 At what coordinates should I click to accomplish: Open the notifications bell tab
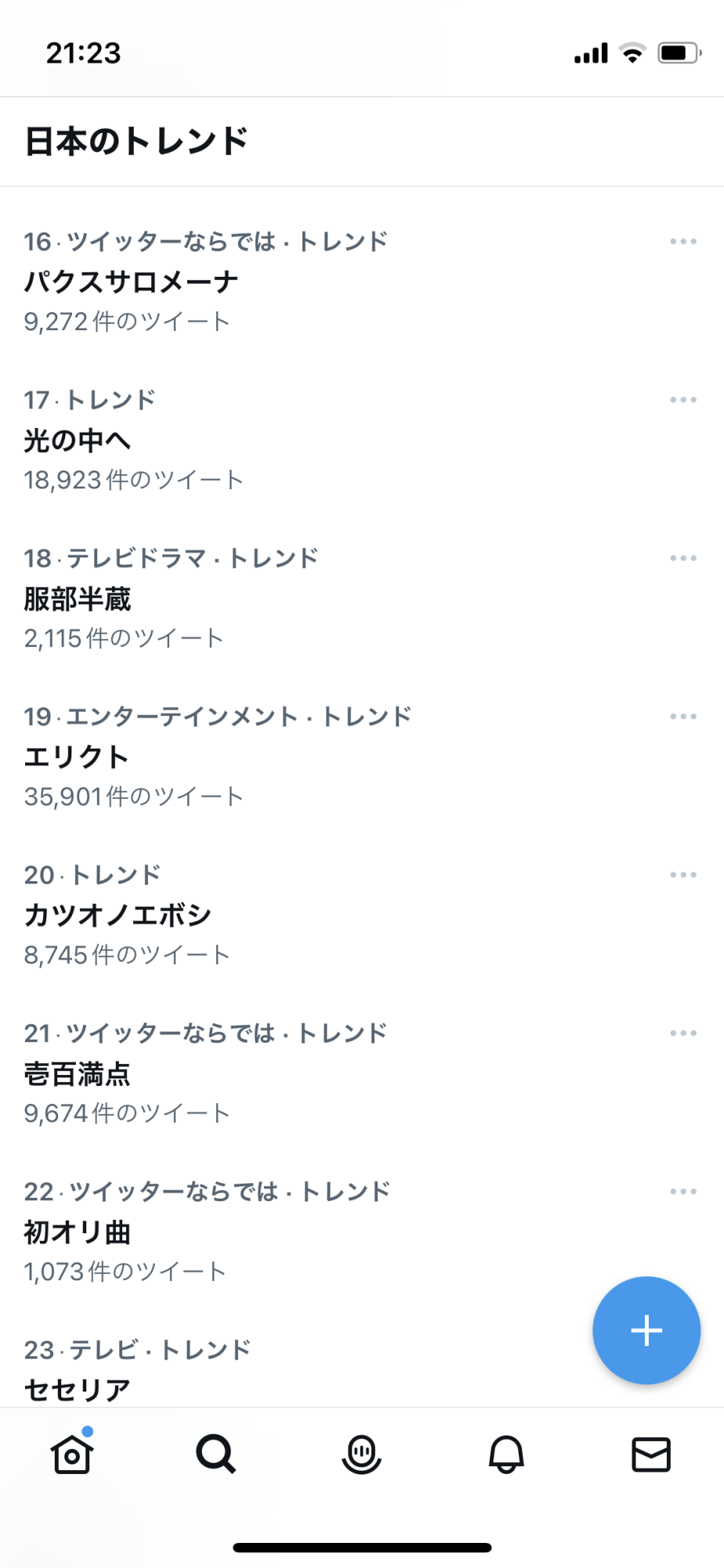tap(506, 1455)
